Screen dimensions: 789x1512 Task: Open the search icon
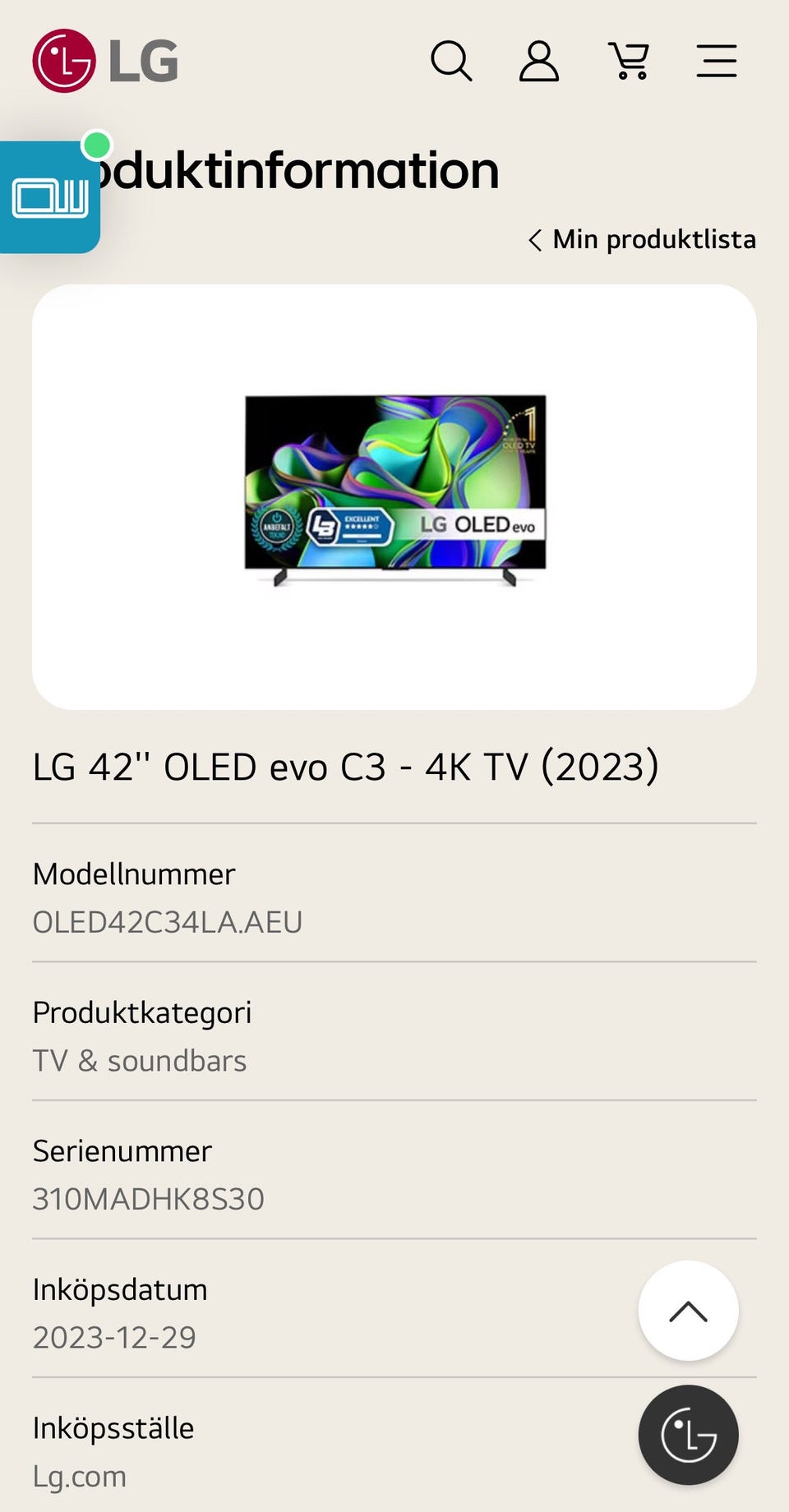pos(451,61)
